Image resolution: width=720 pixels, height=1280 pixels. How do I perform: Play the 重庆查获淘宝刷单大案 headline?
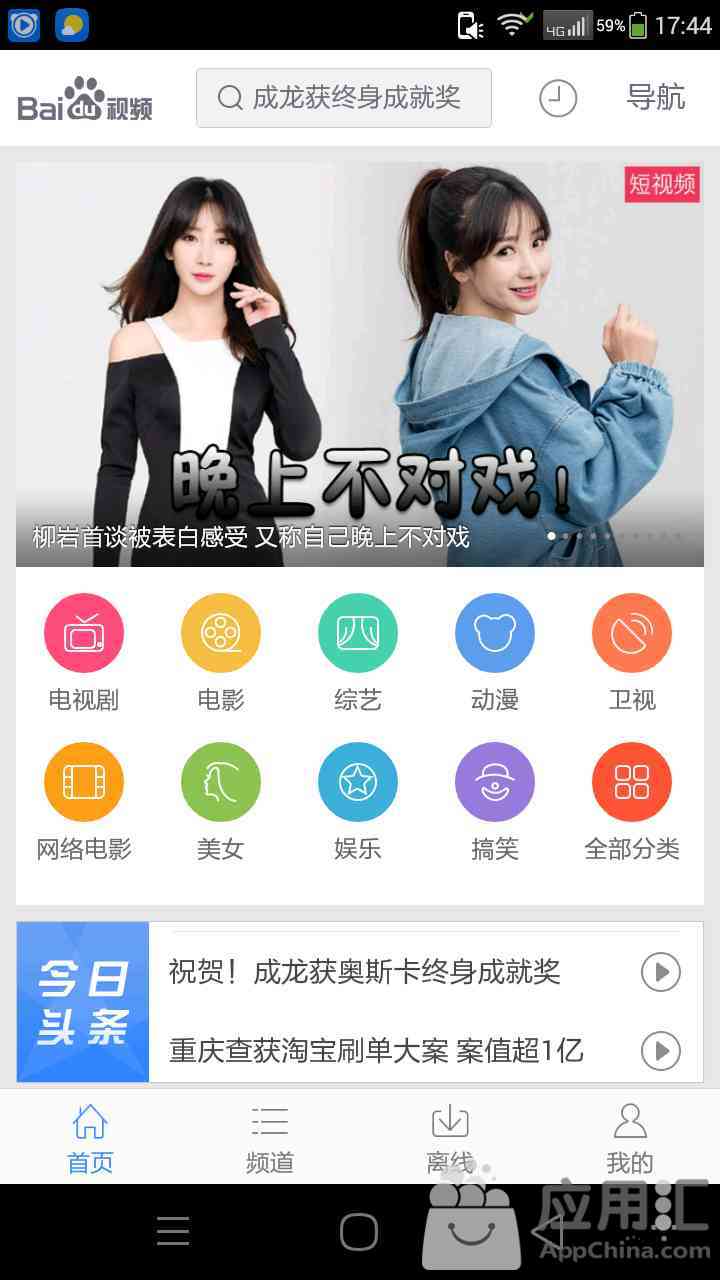click(x=425, y=1051)
